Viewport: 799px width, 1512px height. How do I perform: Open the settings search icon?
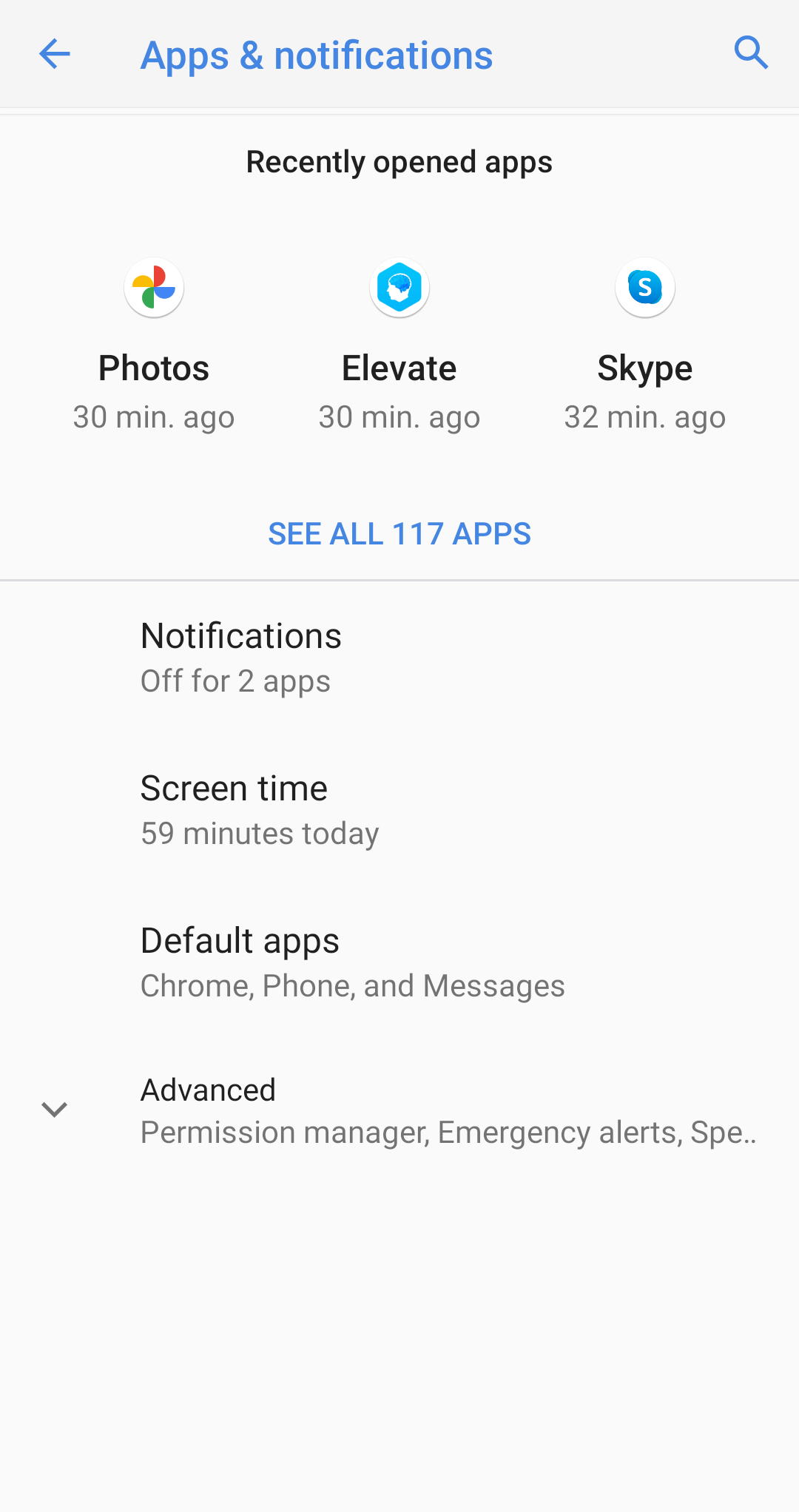751,53
